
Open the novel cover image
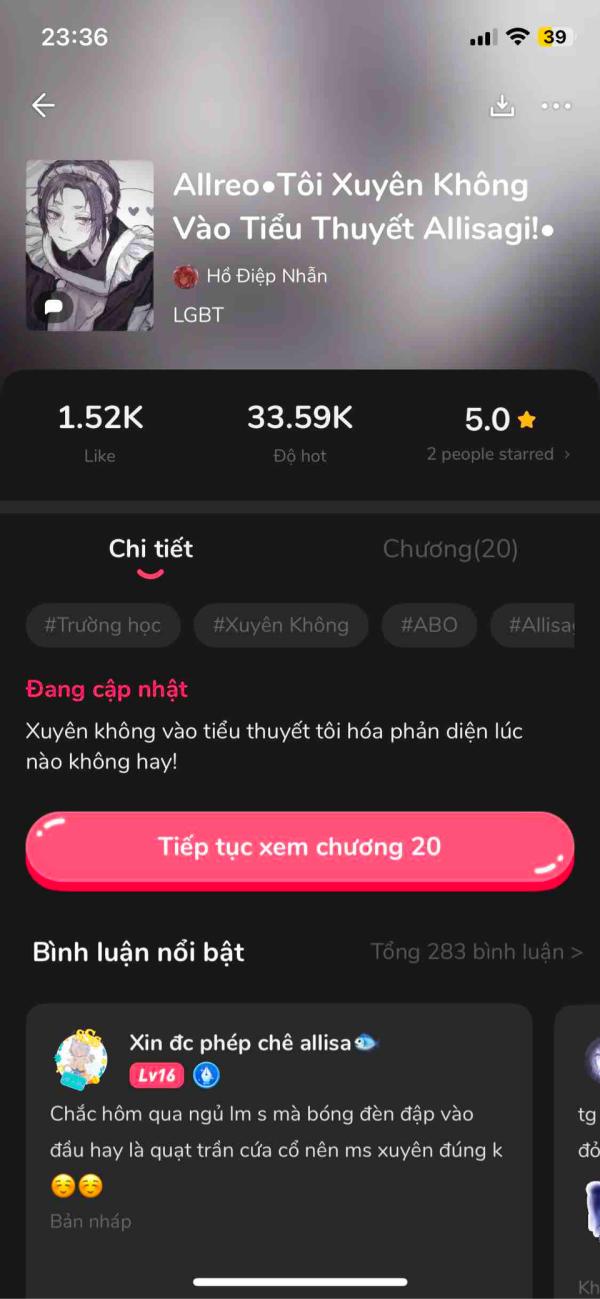pyautogui.click(x=90, y=245)
